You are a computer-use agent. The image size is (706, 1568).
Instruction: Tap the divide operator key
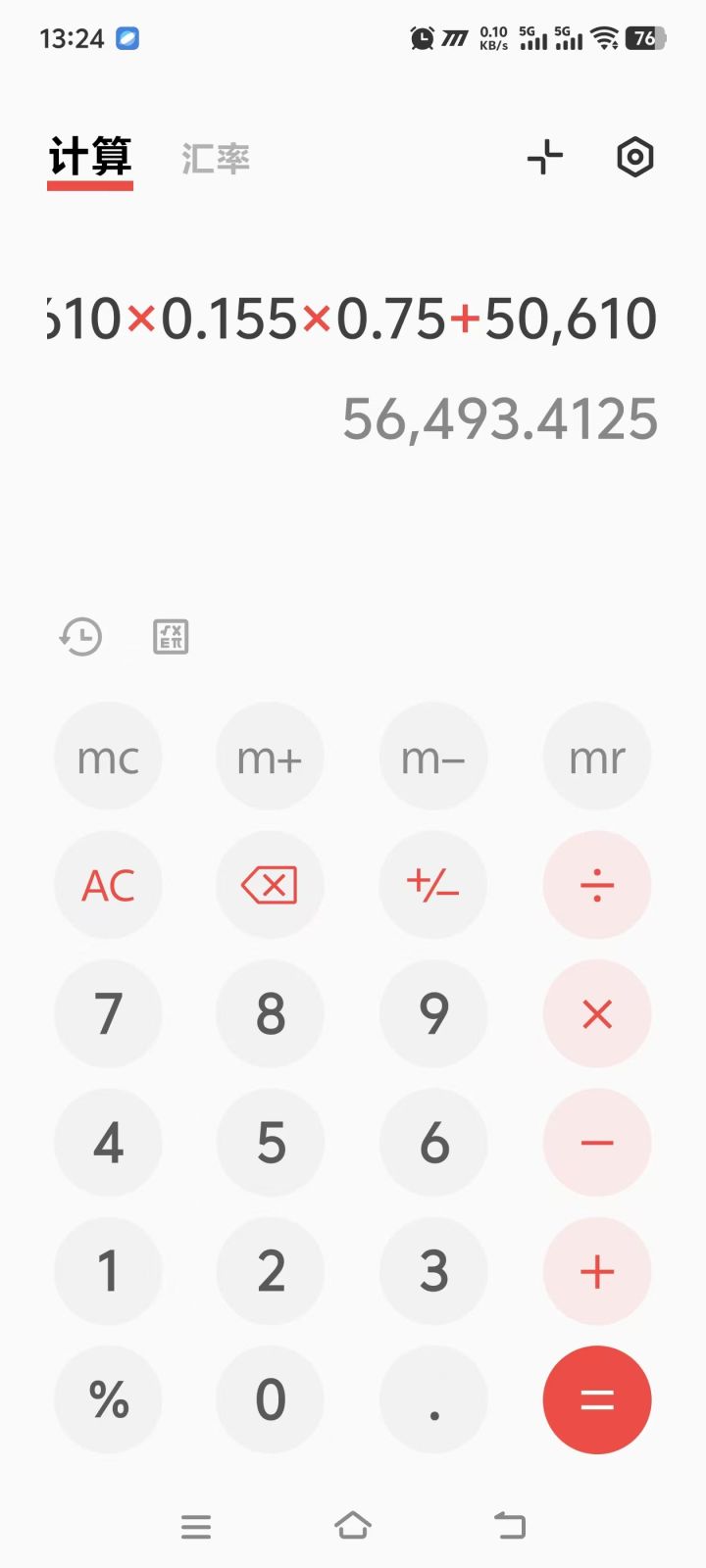coord(597,885)
